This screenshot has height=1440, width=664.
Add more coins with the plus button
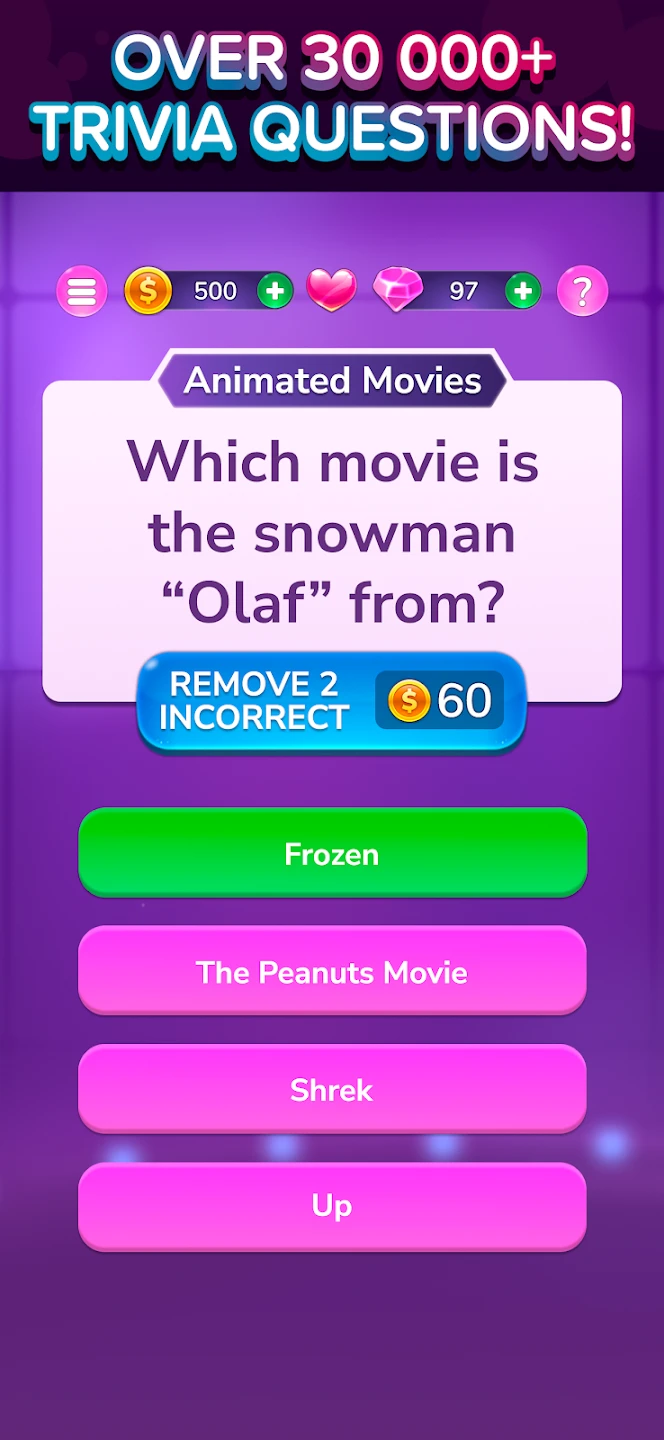[x=275, y=292]
